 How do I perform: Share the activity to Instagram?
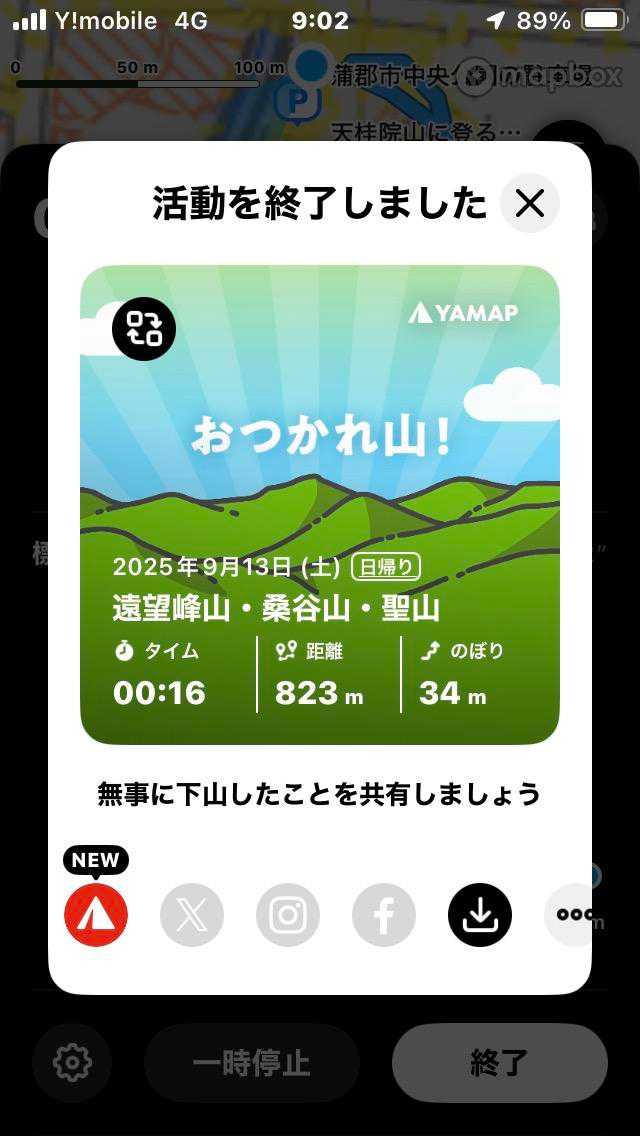(288, 915)
